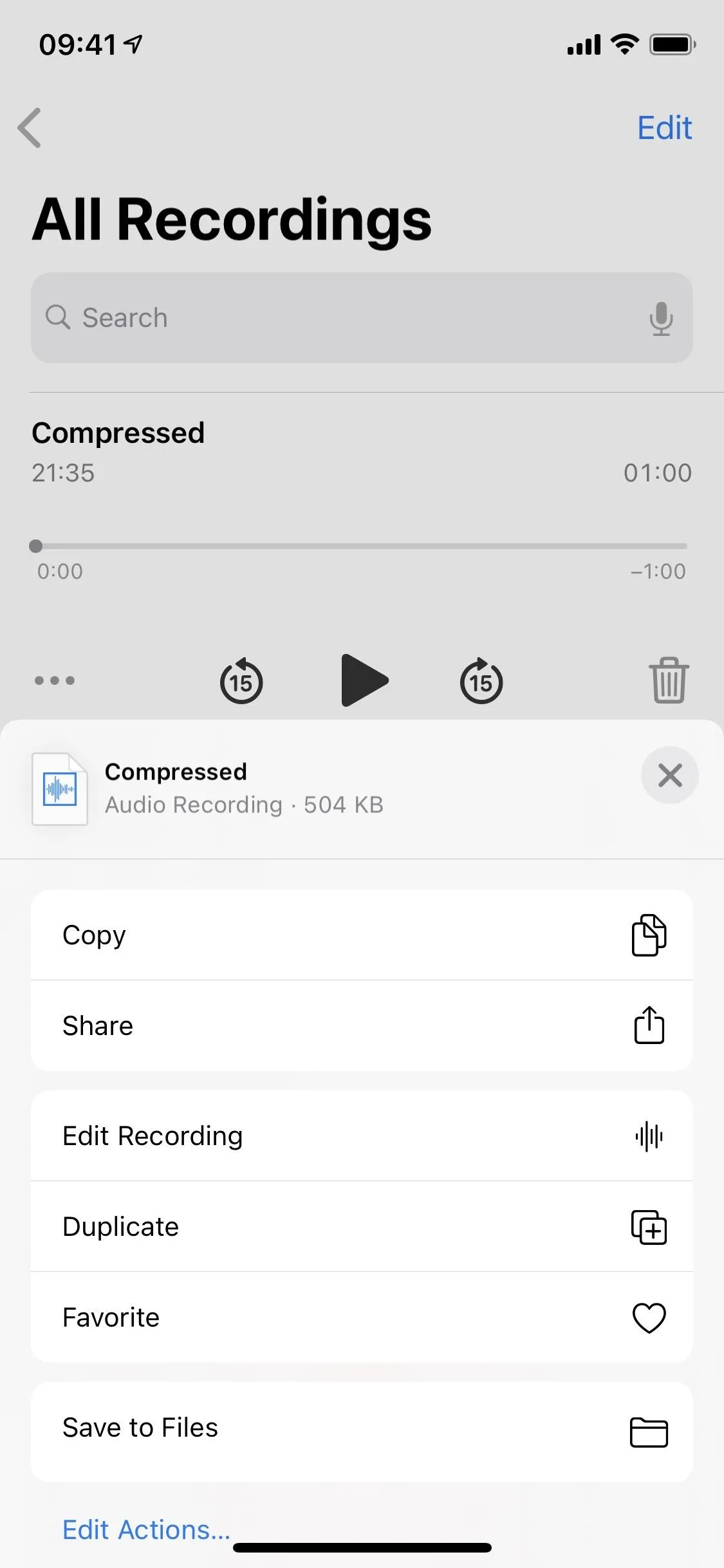Mark recording as Favorite
The height and width of the screenshot is (1568, 724).
tap(362, 1317)
